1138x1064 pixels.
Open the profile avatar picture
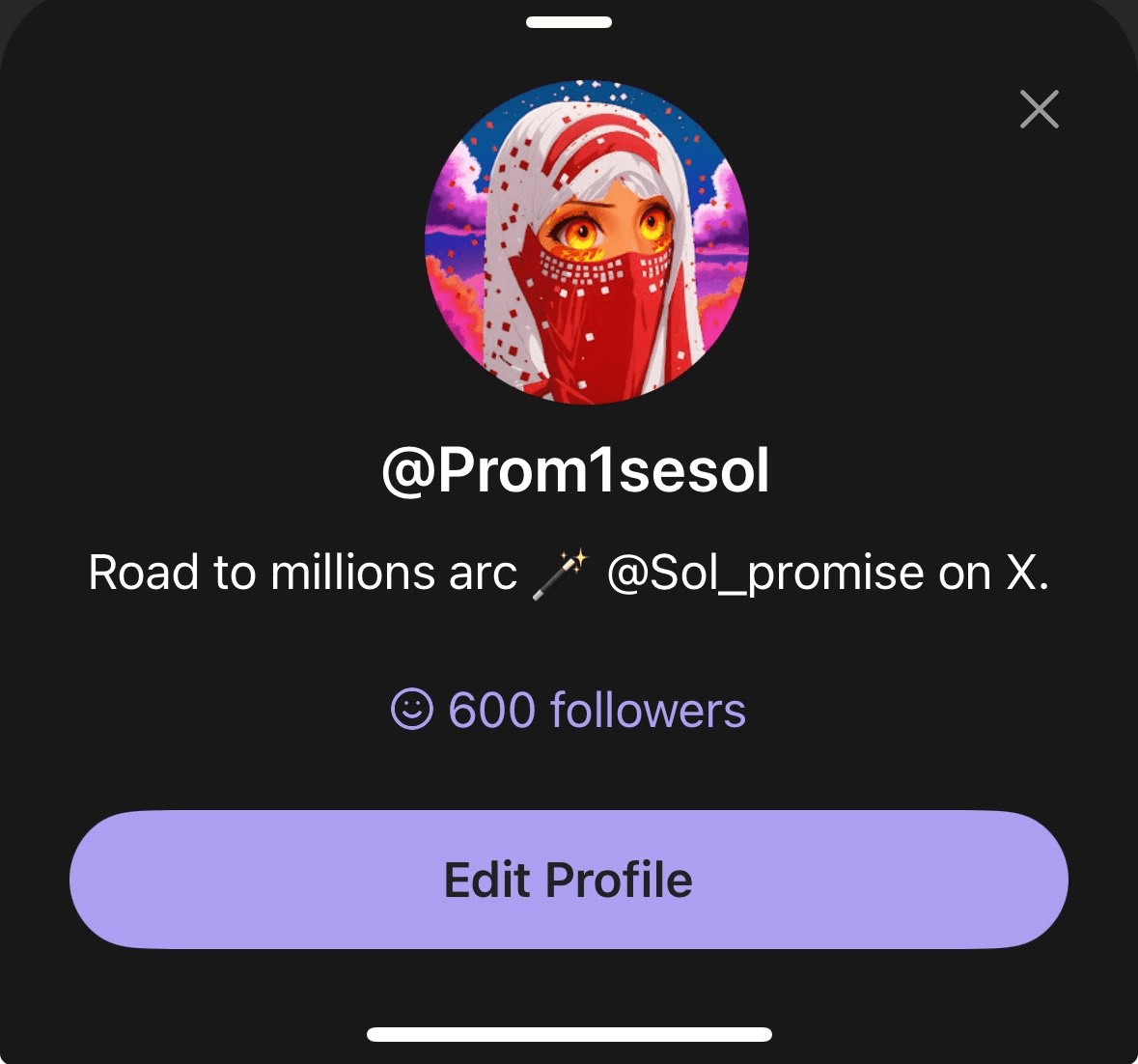click(x=587, y=242)
